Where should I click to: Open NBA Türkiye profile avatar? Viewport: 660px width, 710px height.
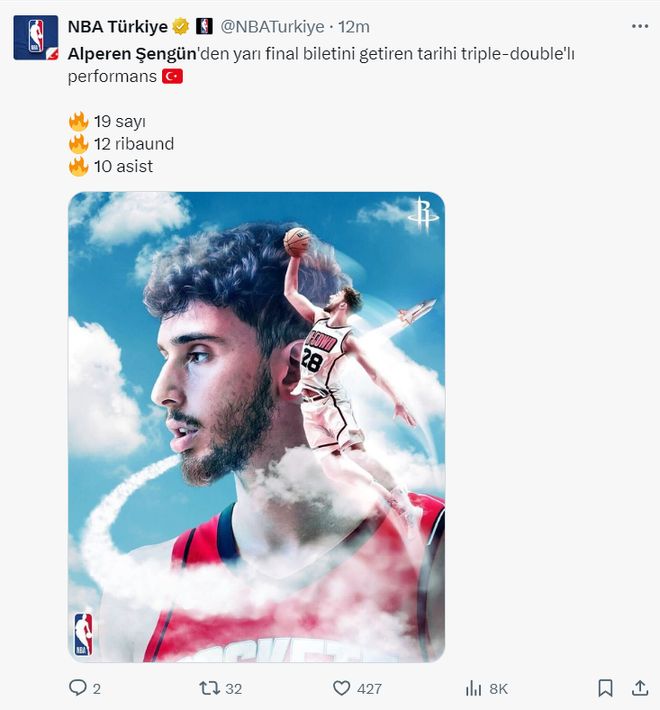tap(35, 37)
